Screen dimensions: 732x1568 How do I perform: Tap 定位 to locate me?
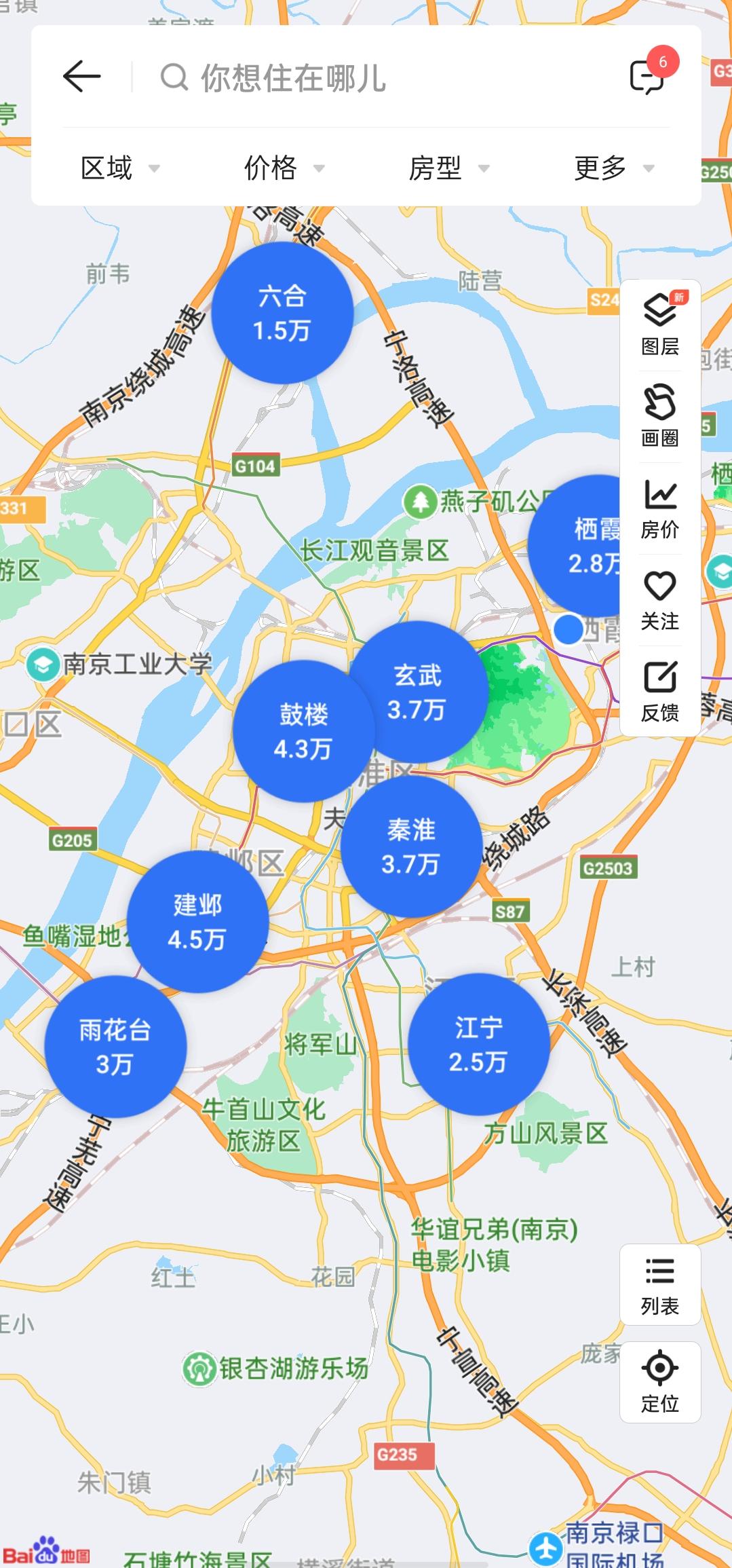[x=660, y=1382]
